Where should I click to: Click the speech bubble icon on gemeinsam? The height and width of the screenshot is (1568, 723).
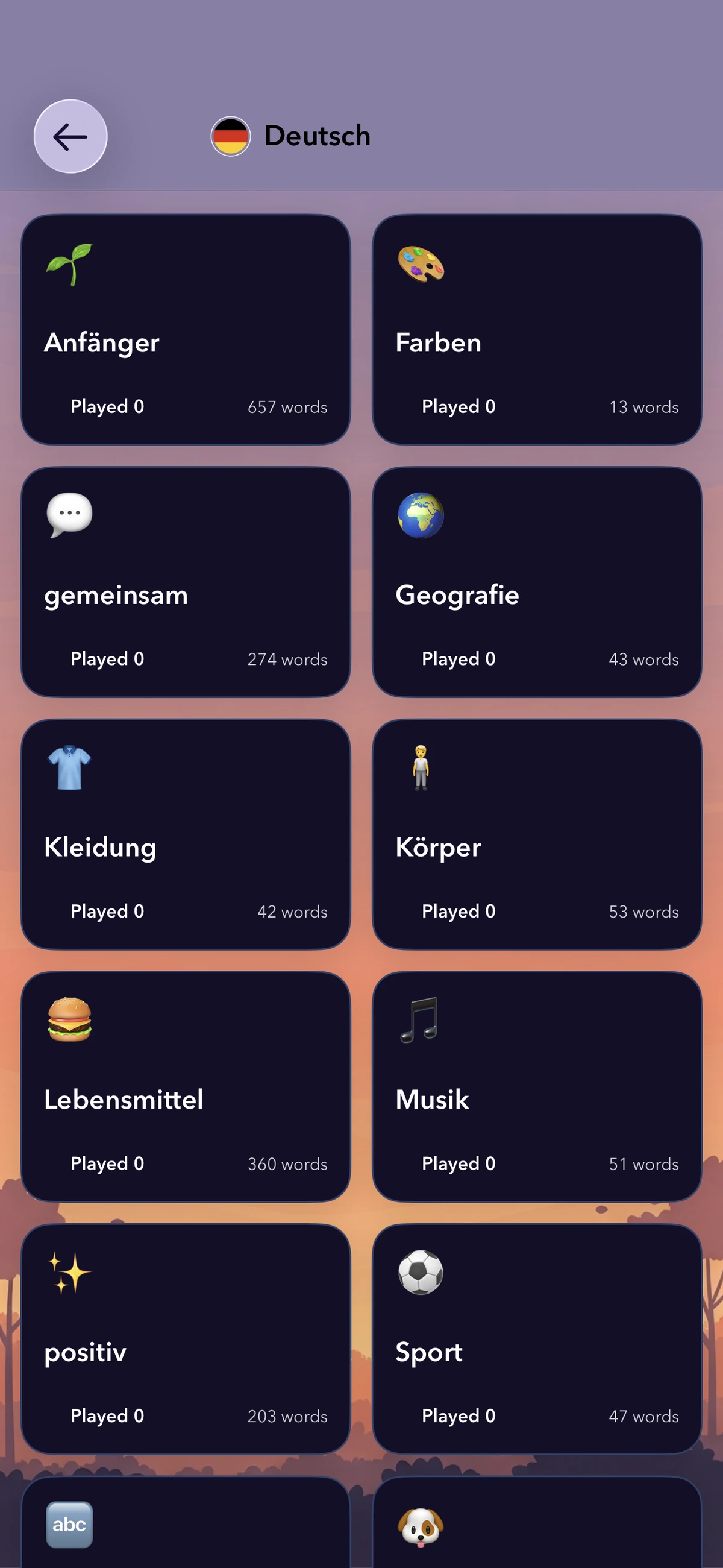(x=69, y=515)
